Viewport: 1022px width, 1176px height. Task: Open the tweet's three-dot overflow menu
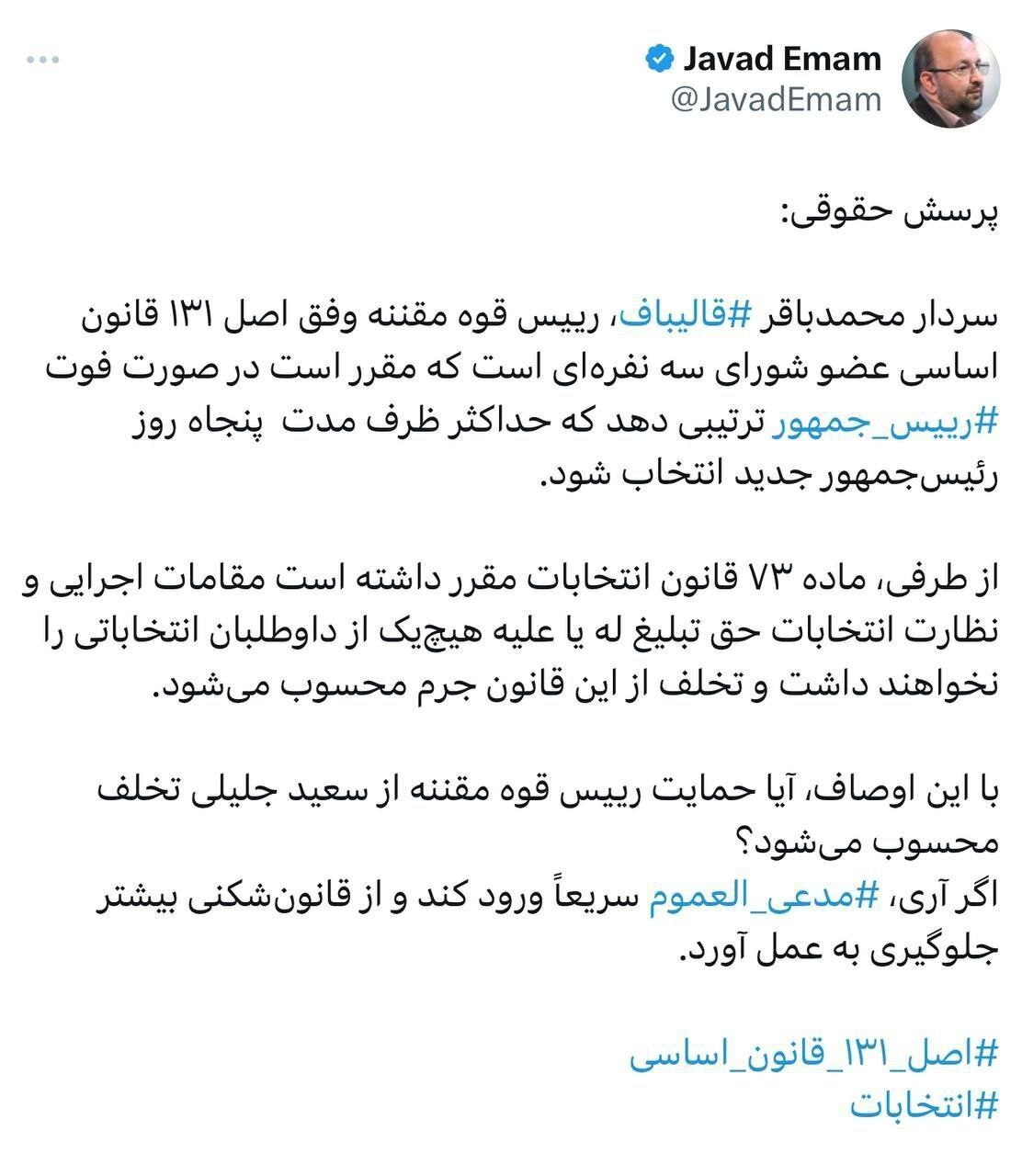pos(43,60)
